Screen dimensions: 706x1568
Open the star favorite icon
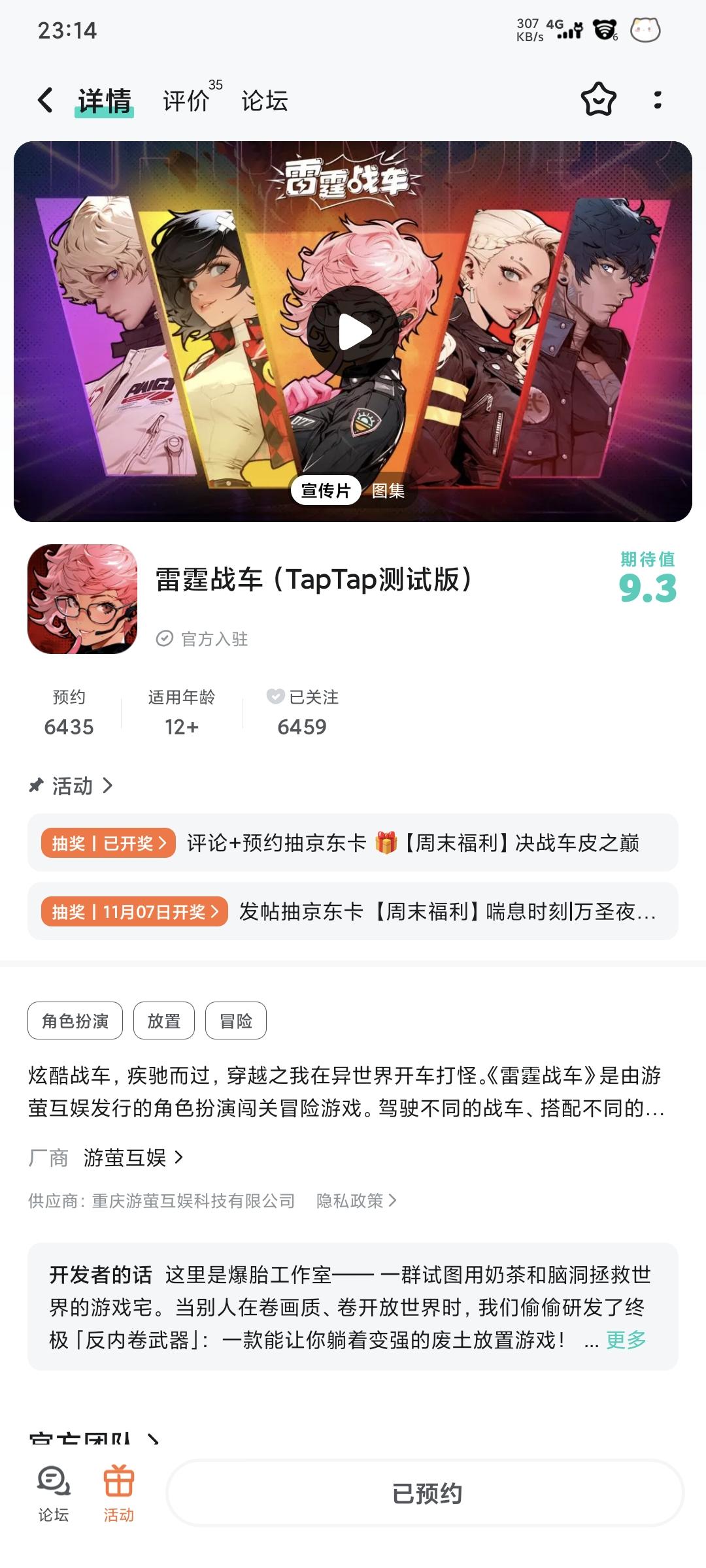pyautogui.click(x=598, y=99)
